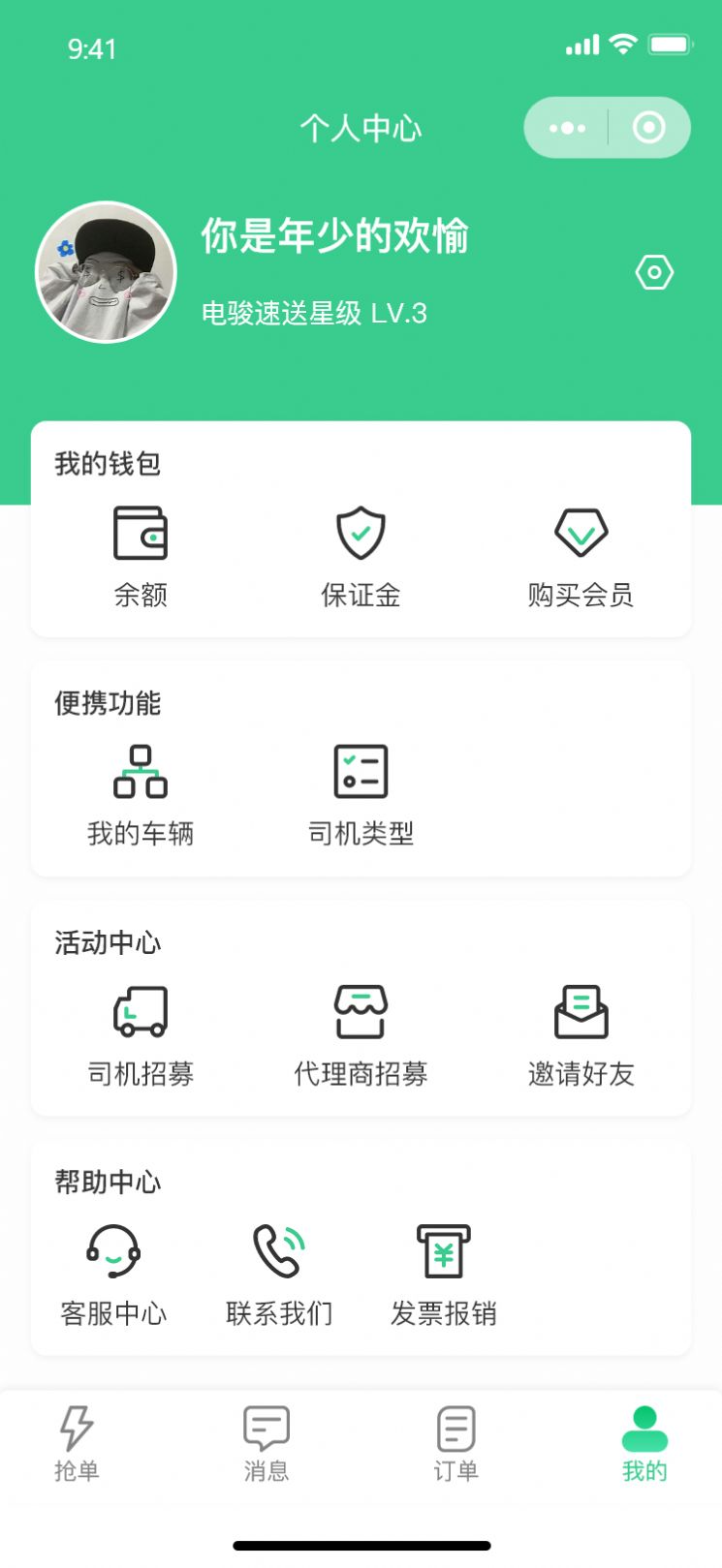This screenshot has height=1568, width=722.
Task: Tap 邀请好友 to invite friends
Action: [x=581, y=1035]
